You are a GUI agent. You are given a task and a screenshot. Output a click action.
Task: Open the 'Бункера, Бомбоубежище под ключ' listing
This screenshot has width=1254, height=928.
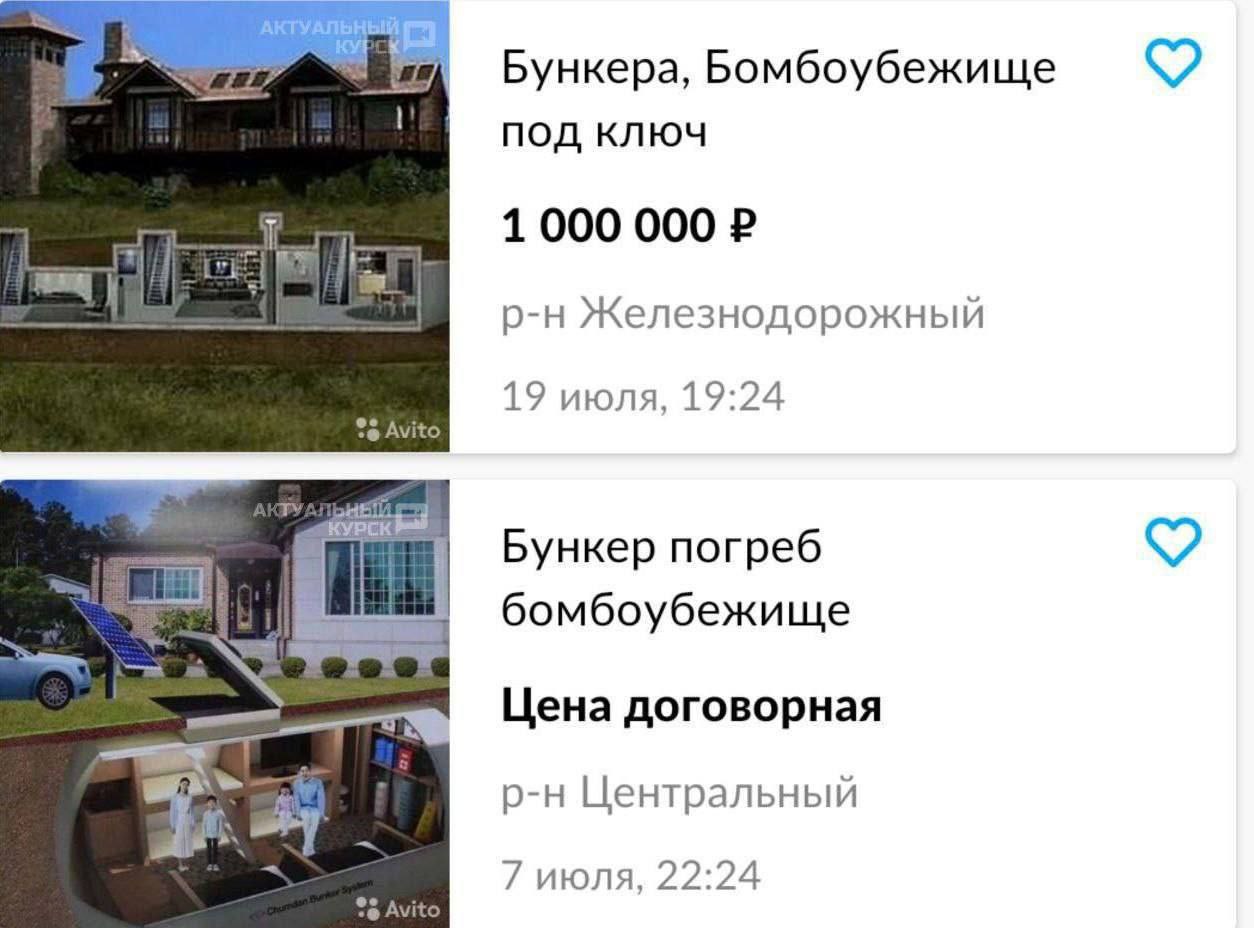click(777, 99)
